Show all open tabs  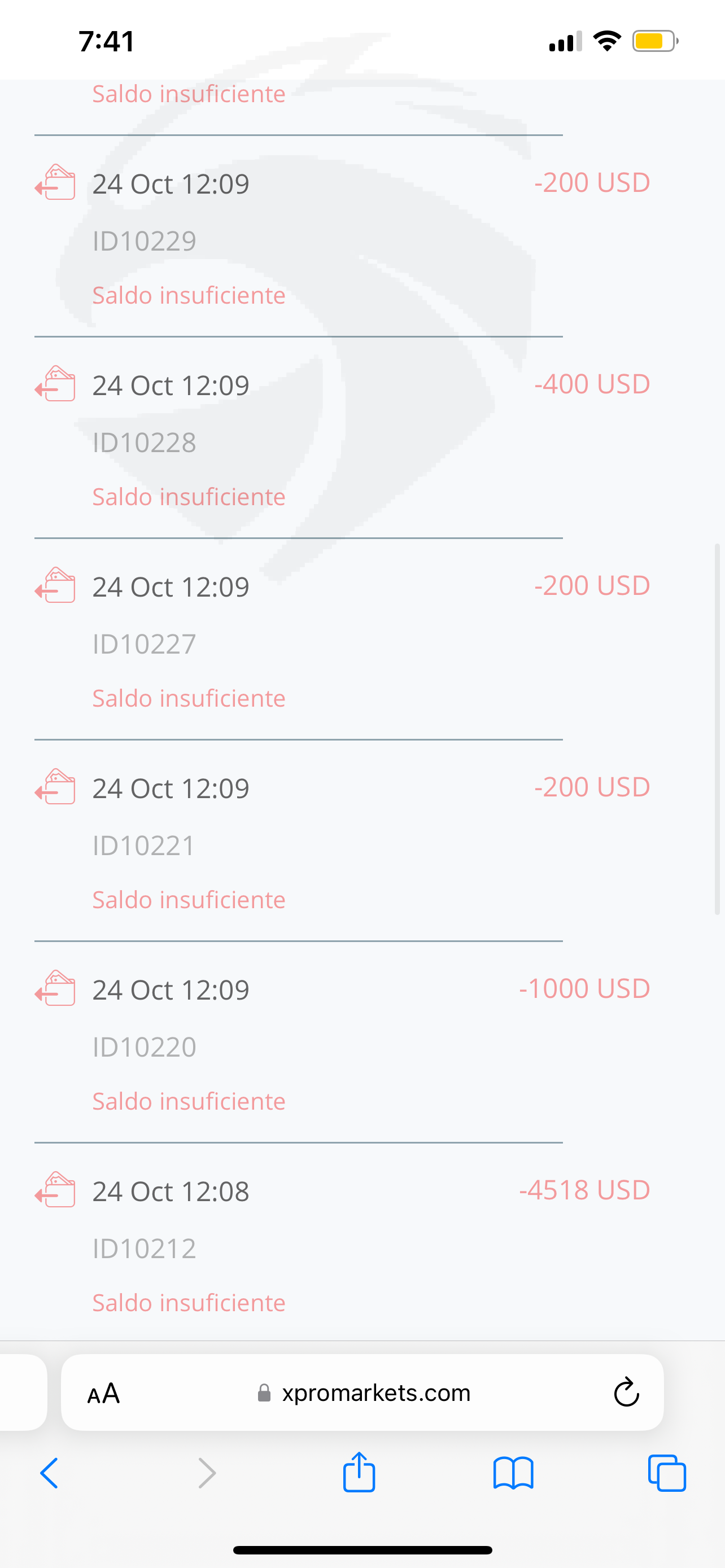coord(667,1473)
